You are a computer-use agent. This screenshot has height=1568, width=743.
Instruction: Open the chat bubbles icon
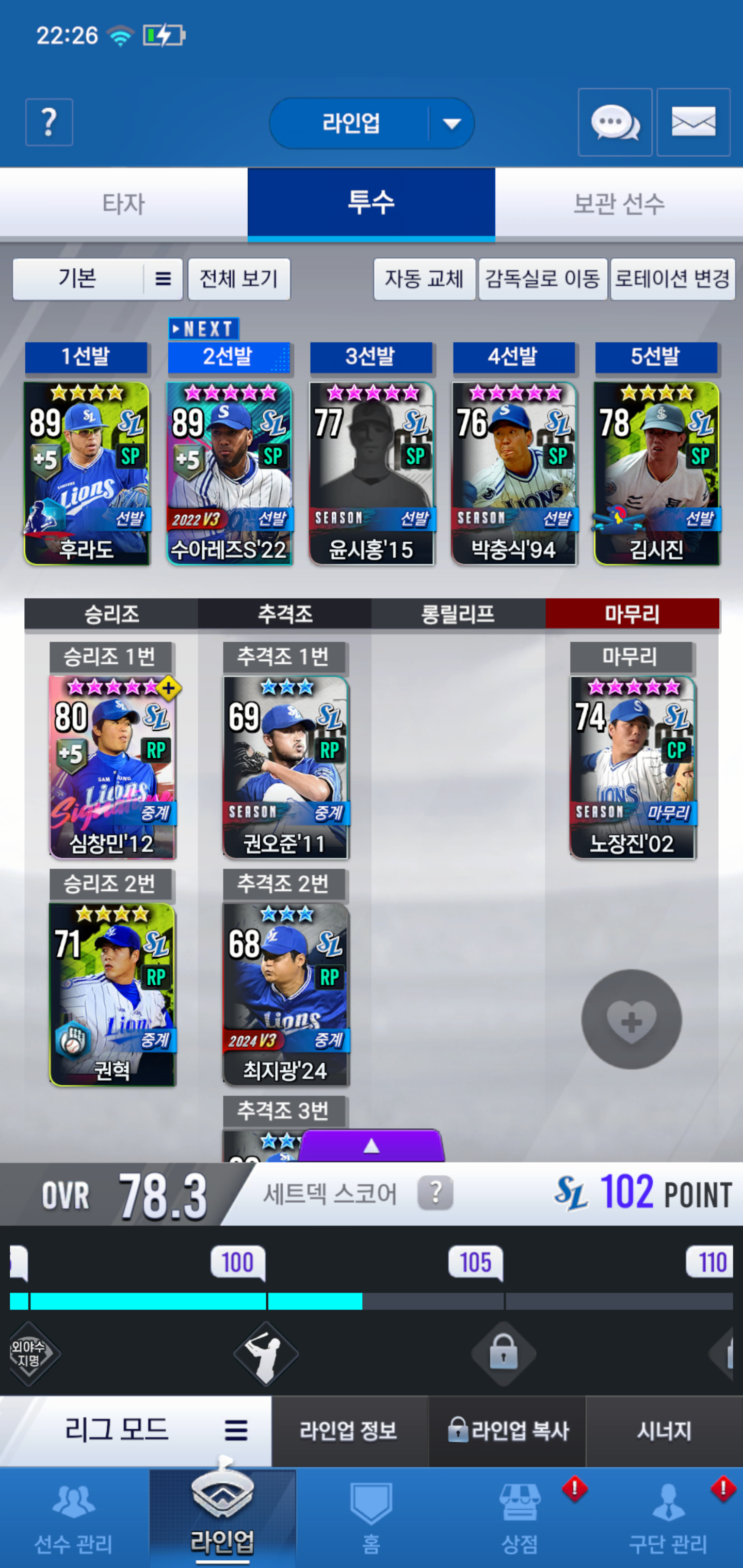615,122
